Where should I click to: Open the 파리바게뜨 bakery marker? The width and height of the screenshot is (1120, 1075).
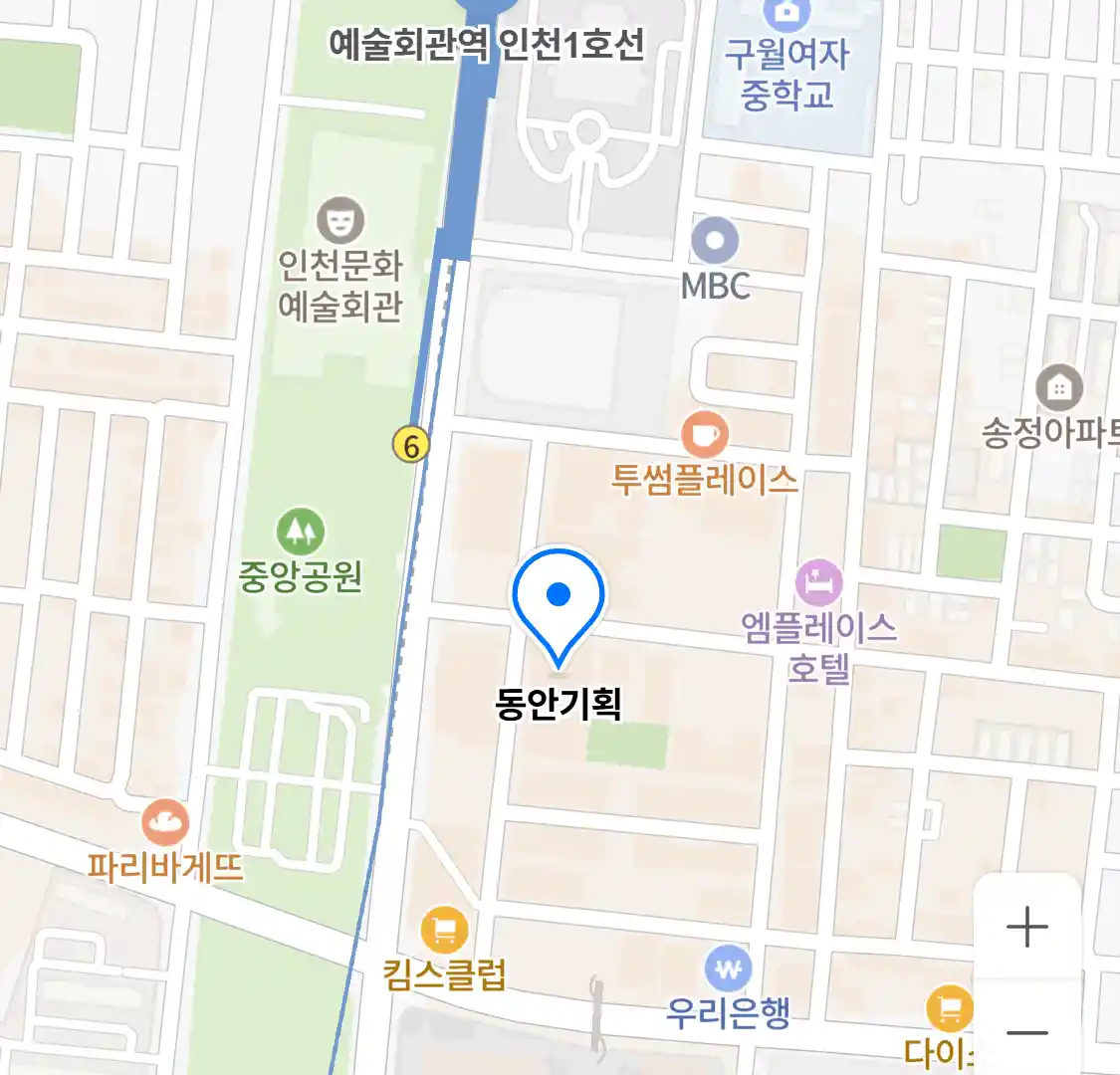pos(165,823)
